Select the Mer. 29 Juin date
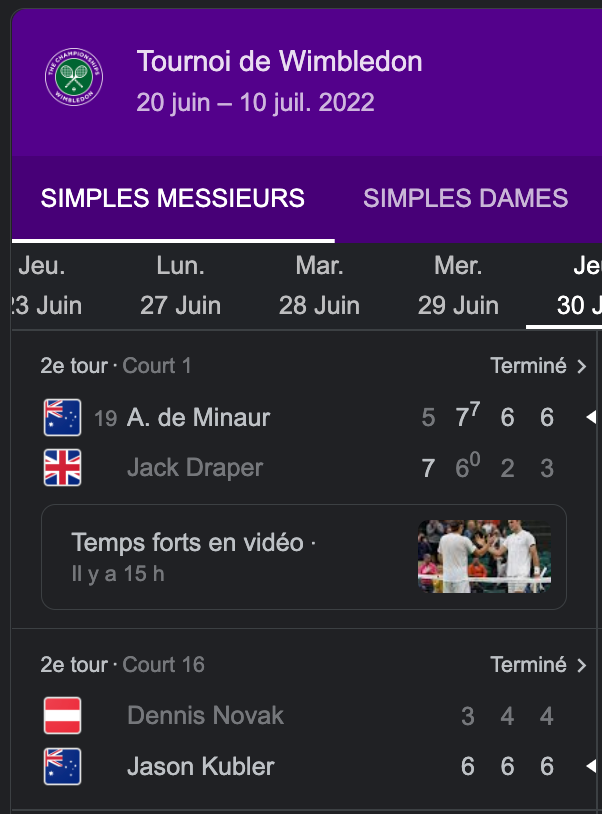Viewport: 602px width, 814px height. [458, 286]
